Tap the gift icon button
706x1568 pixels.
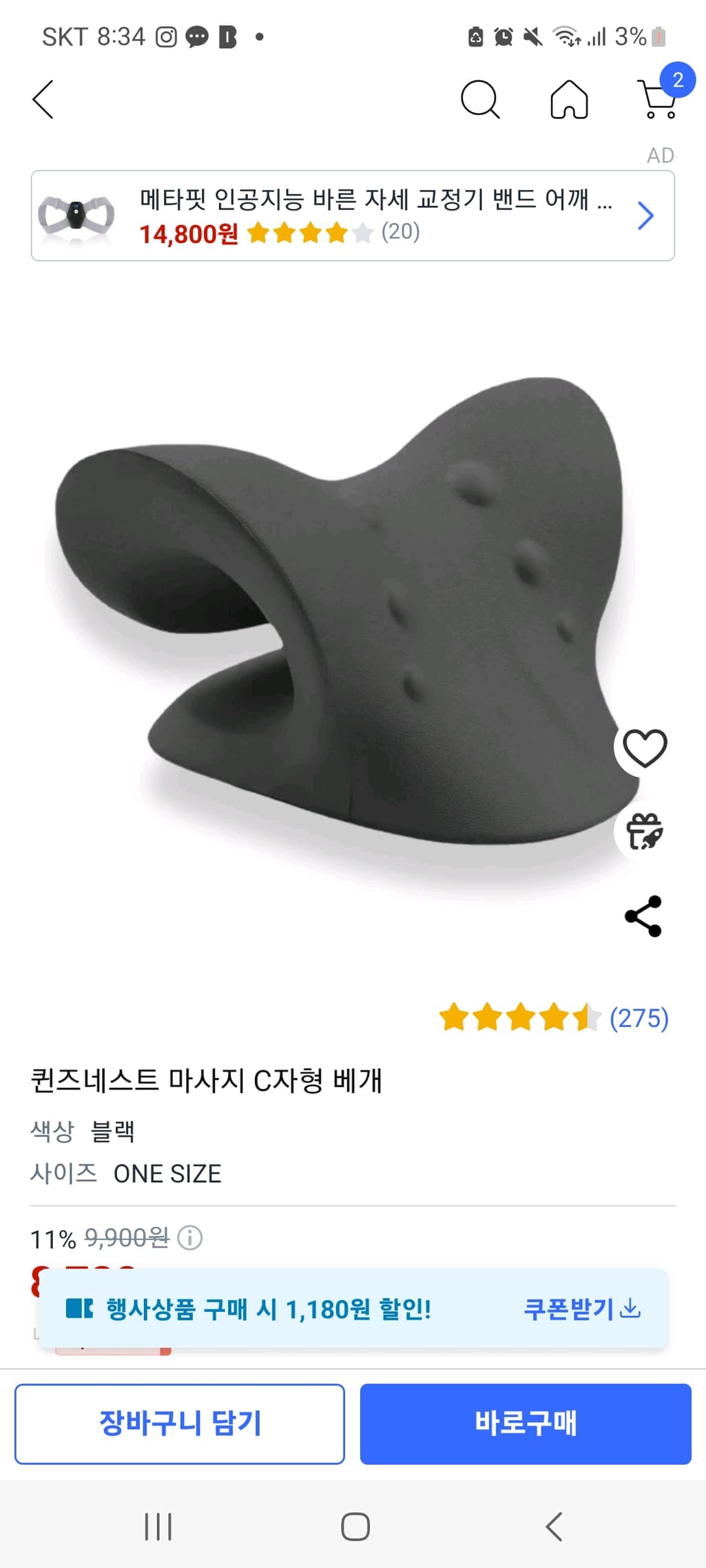point(644,831)
